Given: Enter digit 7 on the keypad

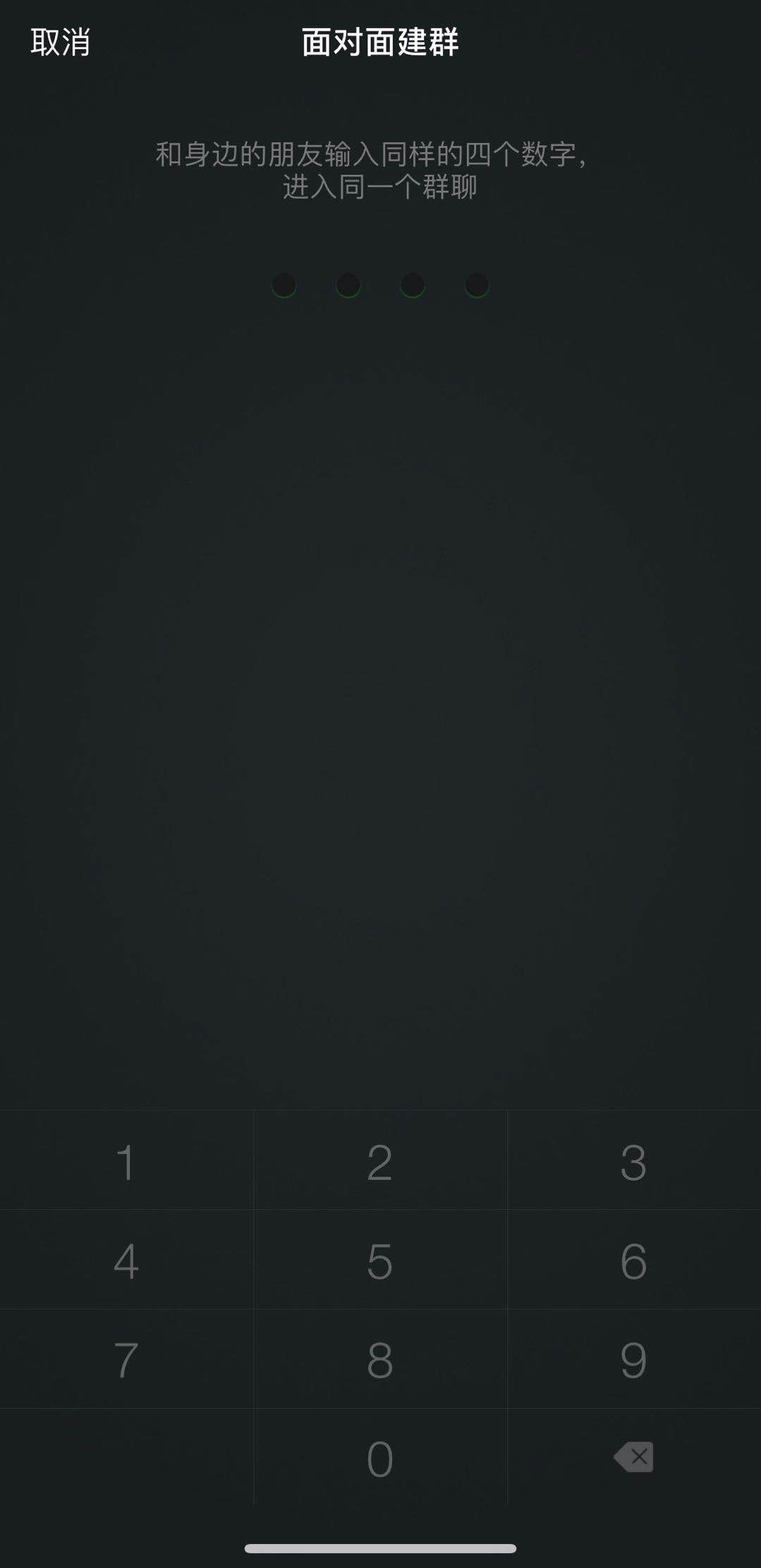Looking at the screenshot, I should (126, 1359).
